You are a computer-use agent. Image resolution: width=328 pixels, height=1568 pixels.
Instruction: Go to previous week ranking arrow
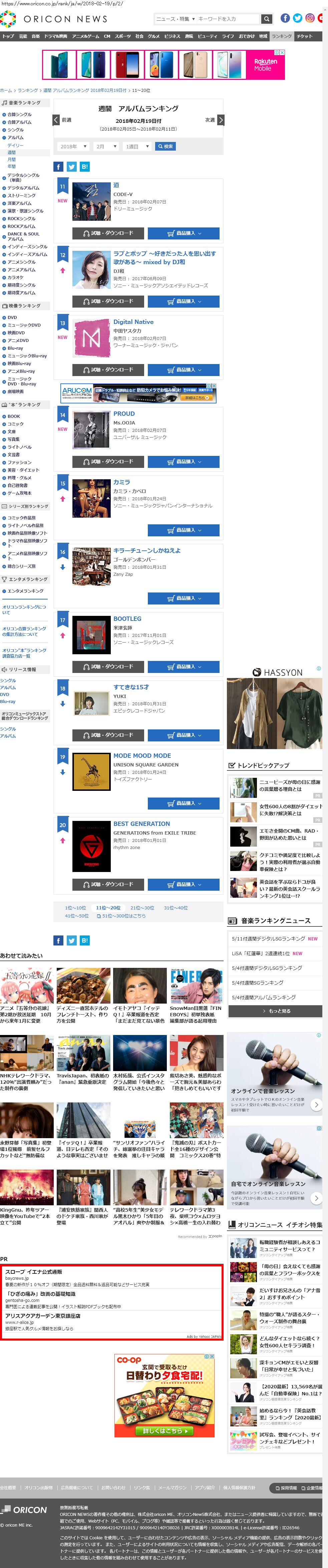pos(56,120)
